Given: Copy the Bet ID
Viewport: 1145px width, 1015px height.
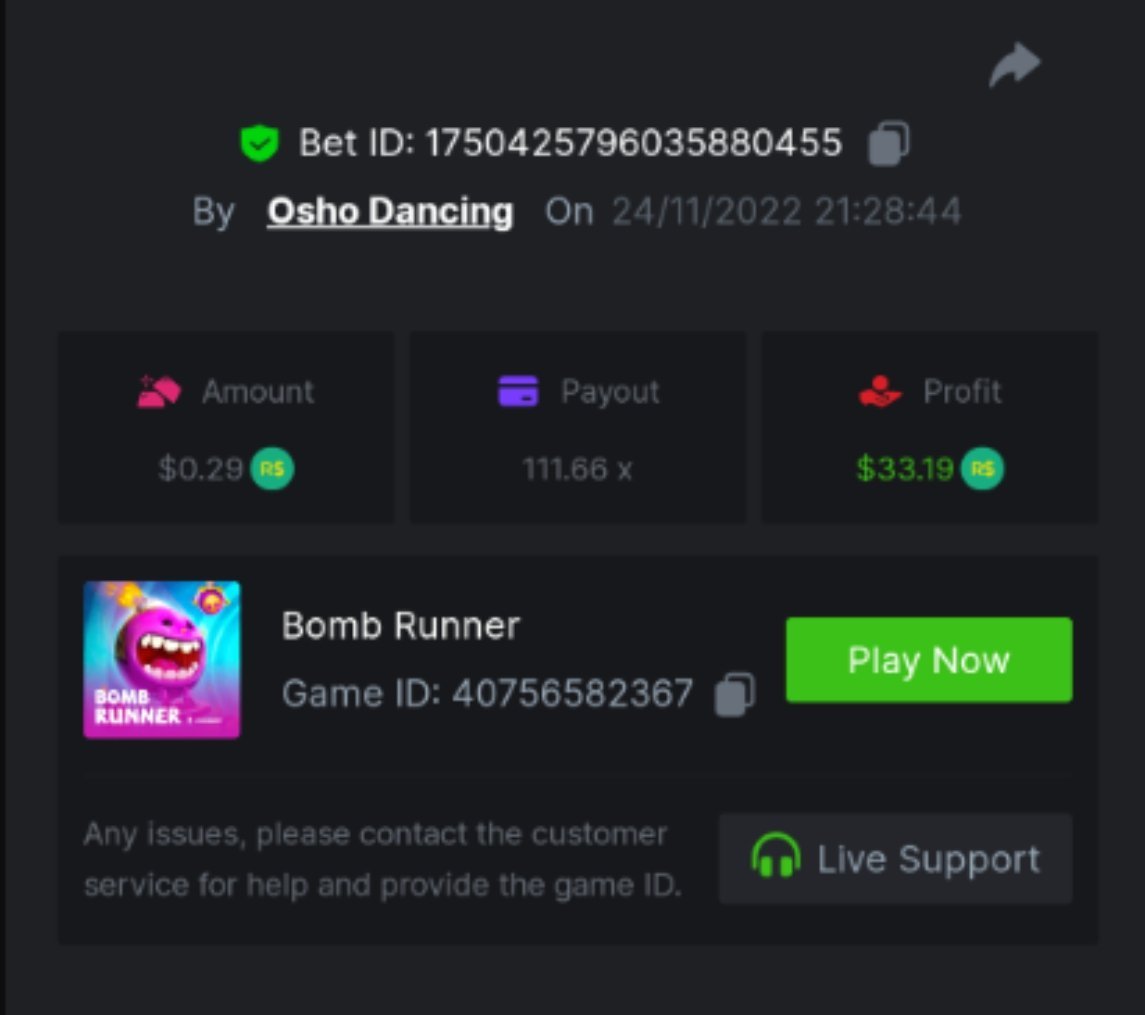Looking at the screenshot, I should (887, 143).
